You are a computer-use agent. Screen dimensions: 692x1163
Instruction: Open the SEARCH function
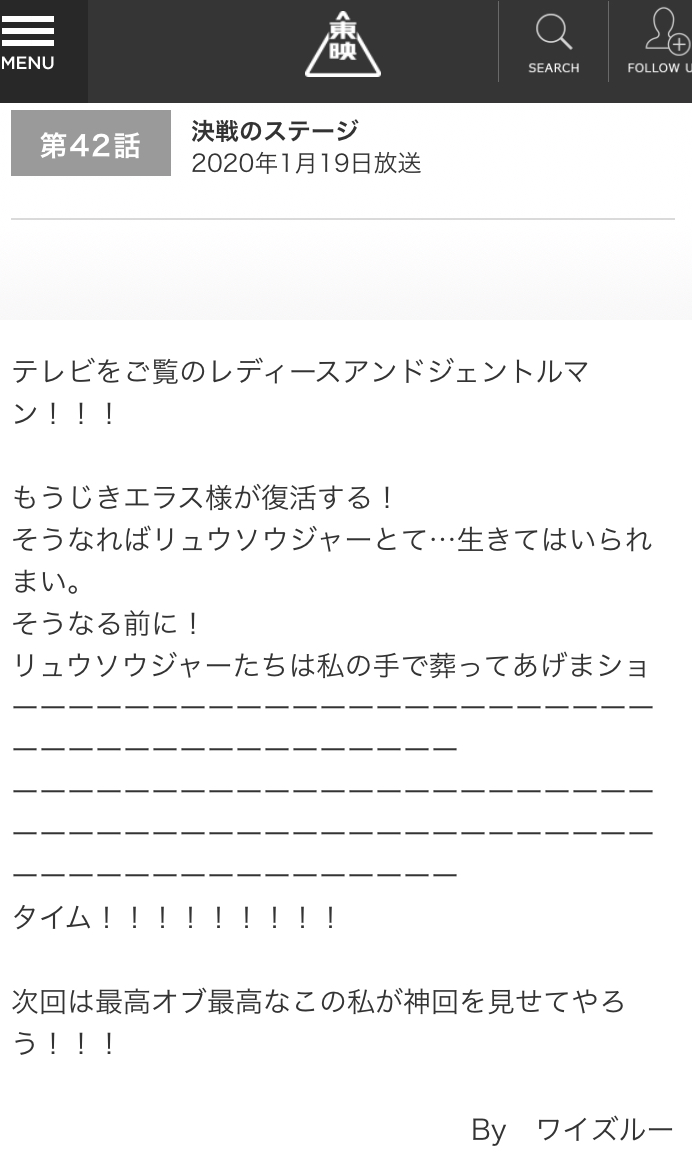[553, 44]
